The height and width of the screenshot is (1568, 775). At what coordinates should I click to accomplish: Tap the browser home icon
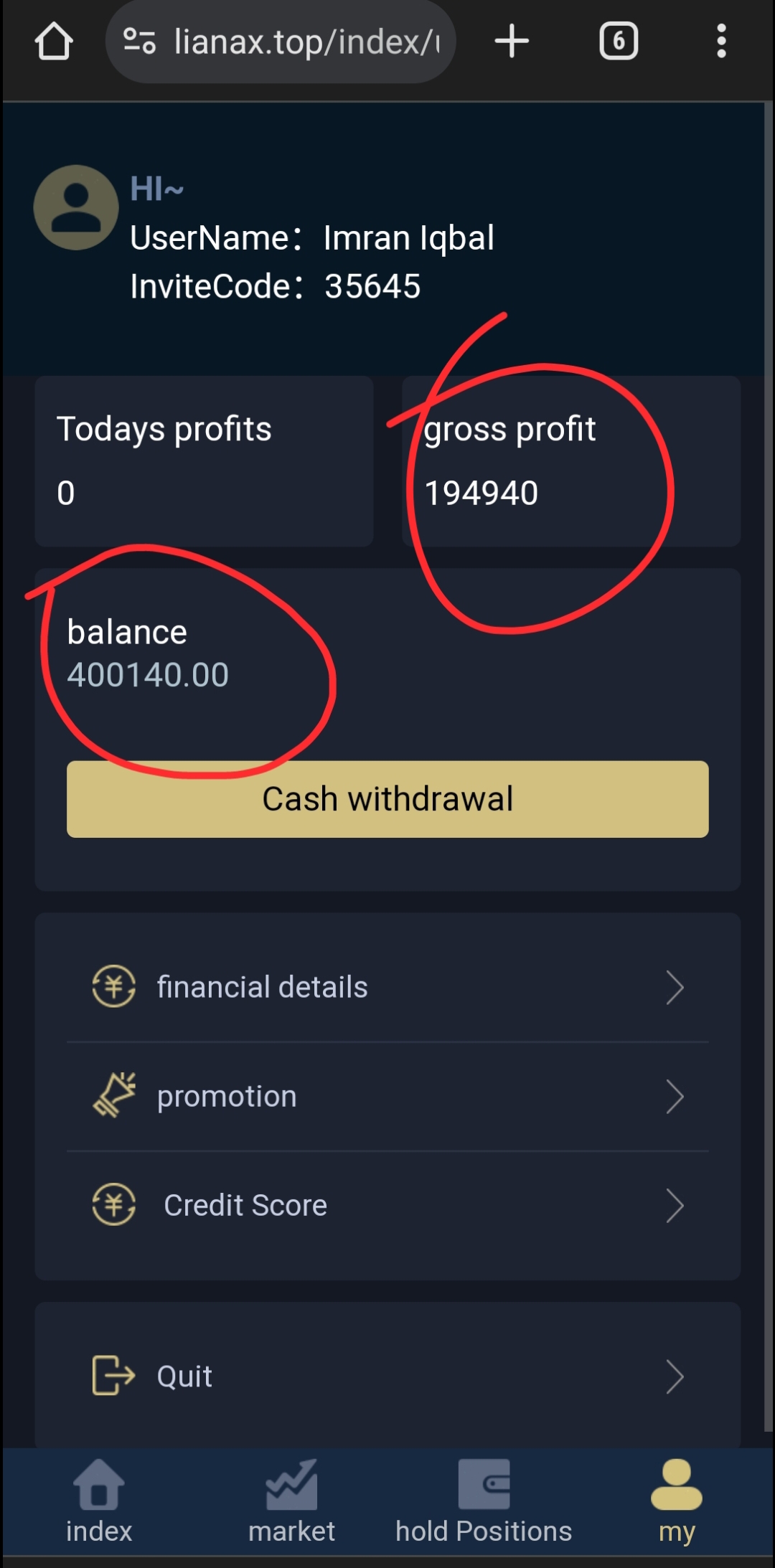pos(54,42)
